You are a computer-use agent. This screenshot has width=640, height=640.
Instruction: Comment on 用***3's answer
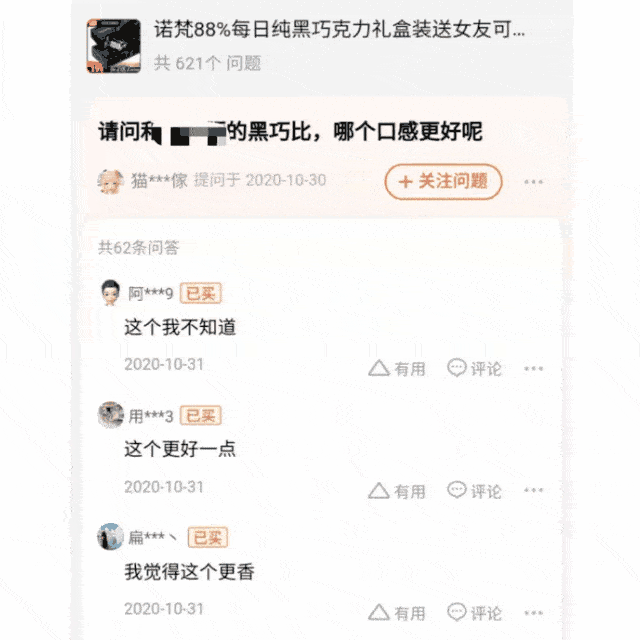click(474, 491)
